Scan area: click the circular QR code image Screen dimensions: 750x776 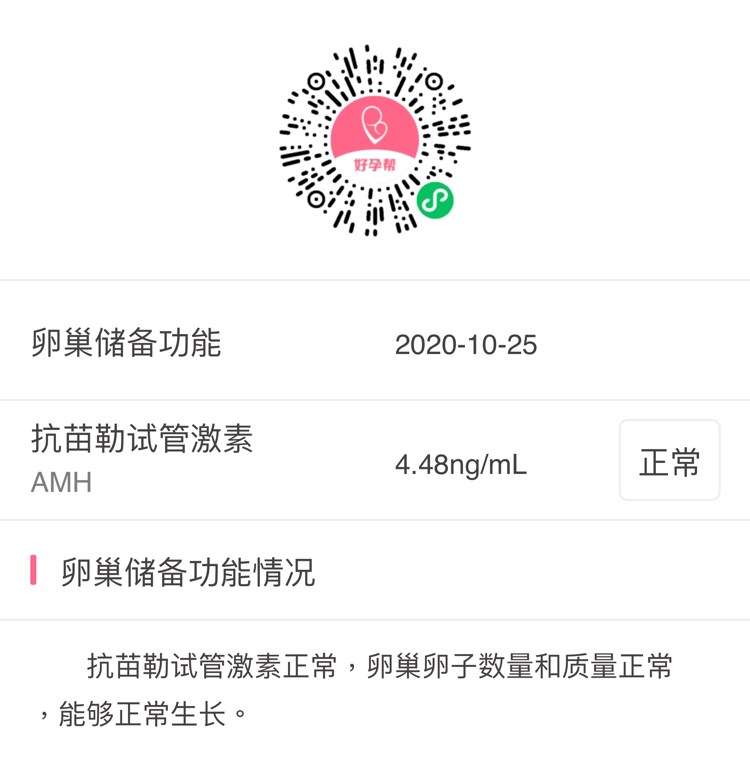pos(372,135)
